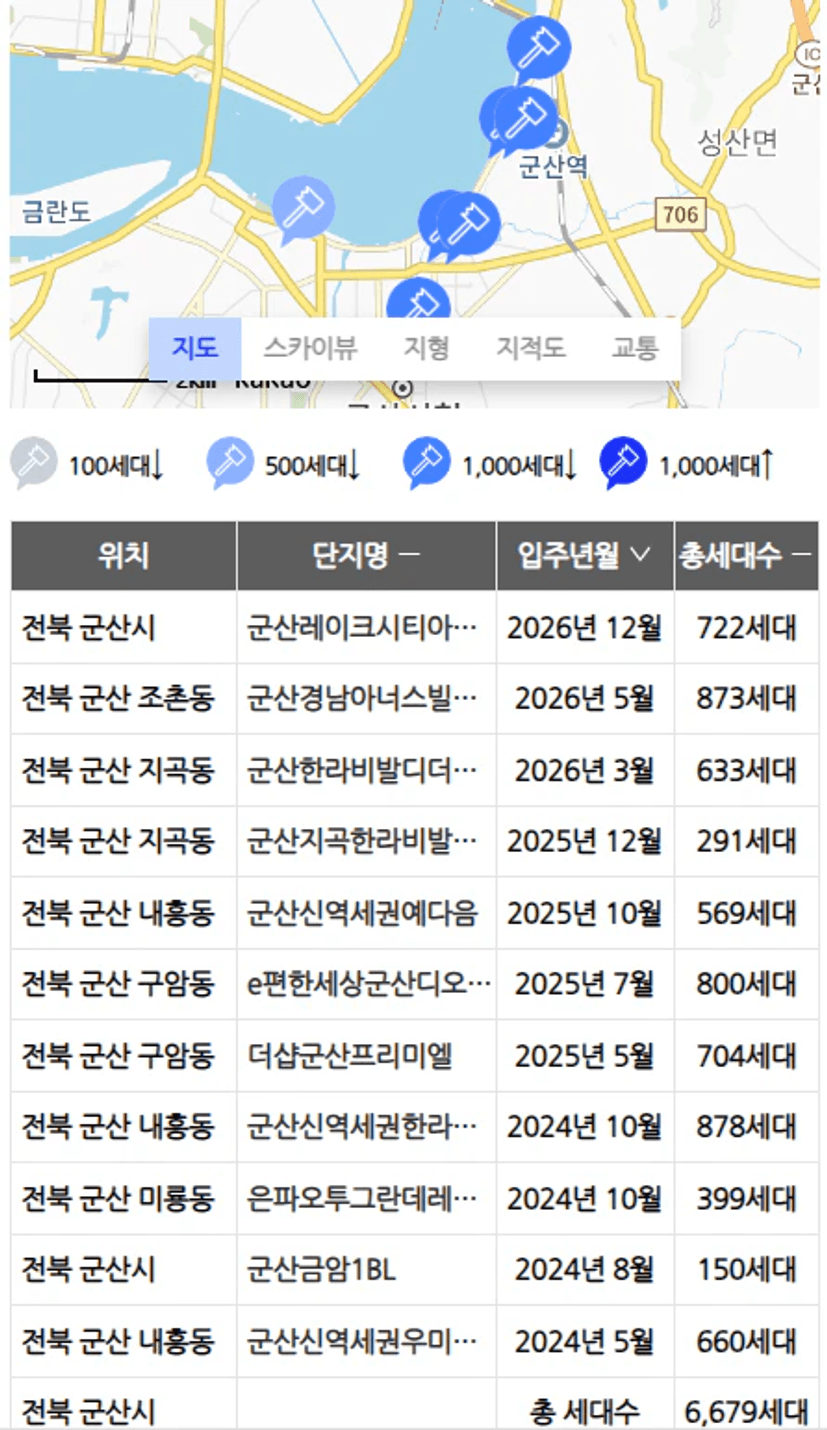Image resolution: width=827 pixels, height=1430 pixels.
Task: Sort the table by 단지명
Action: [367, 556]
